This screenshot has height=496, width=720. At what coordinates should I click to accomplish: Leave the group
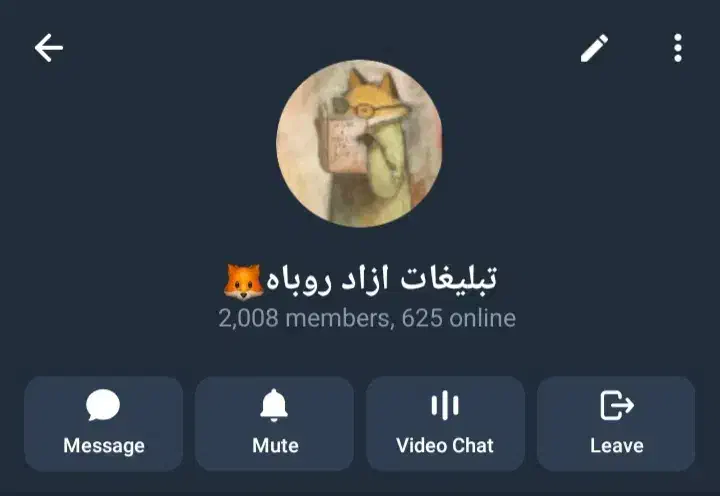(616, 423)
